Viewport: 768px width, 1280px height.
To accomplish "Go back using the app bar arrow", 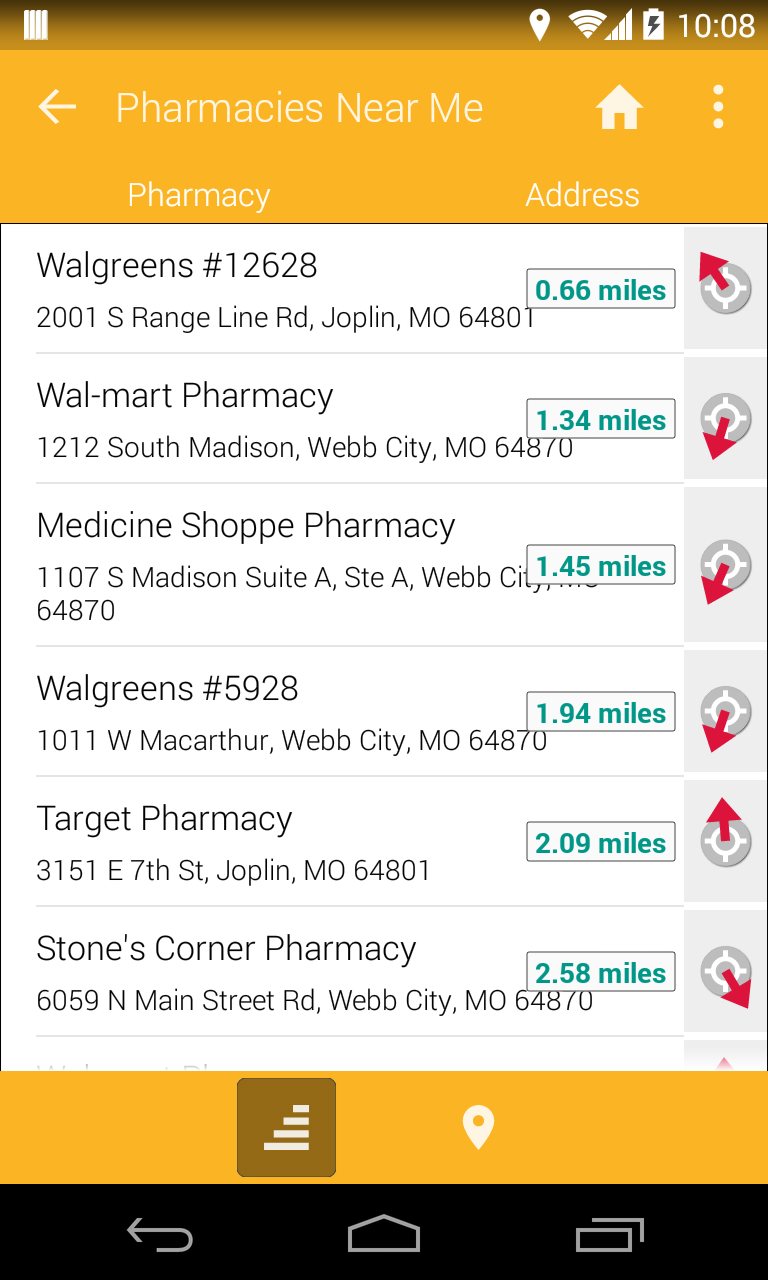I will click(x=57, y=107).
